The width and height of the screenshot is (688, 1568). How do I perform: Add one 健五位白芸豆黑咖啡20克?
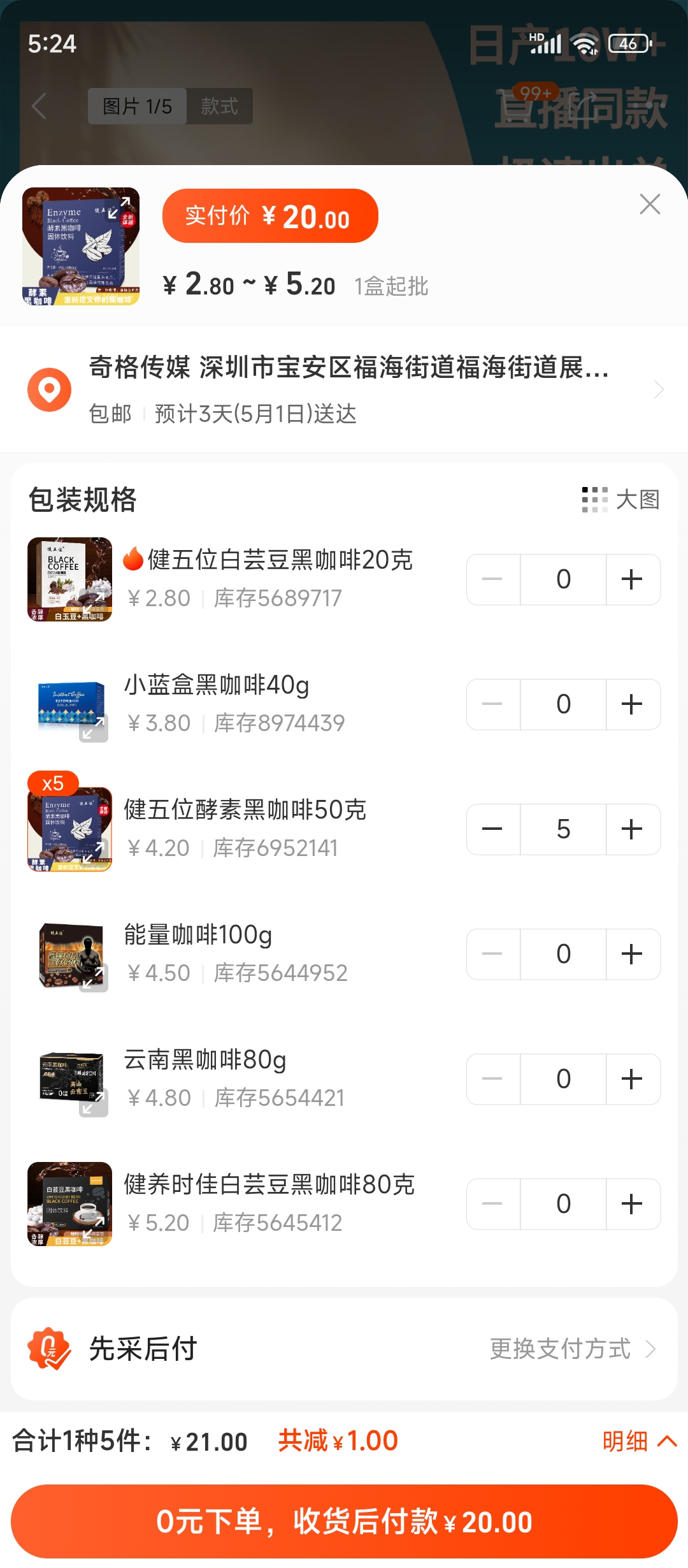[632, 579]
